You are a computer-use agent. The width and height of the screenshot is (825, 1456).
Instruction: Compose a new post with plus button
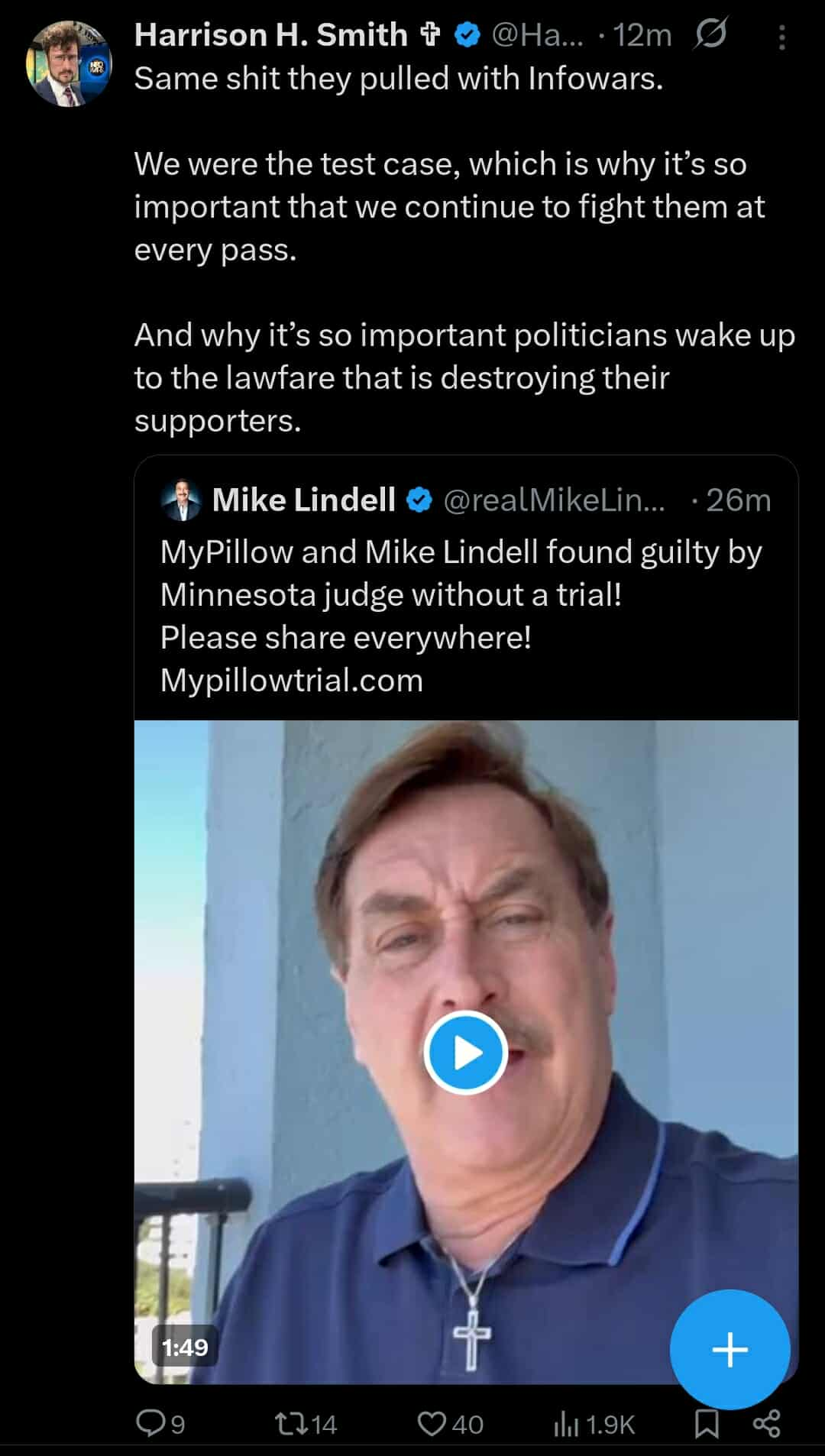[x=730, y=1349]
